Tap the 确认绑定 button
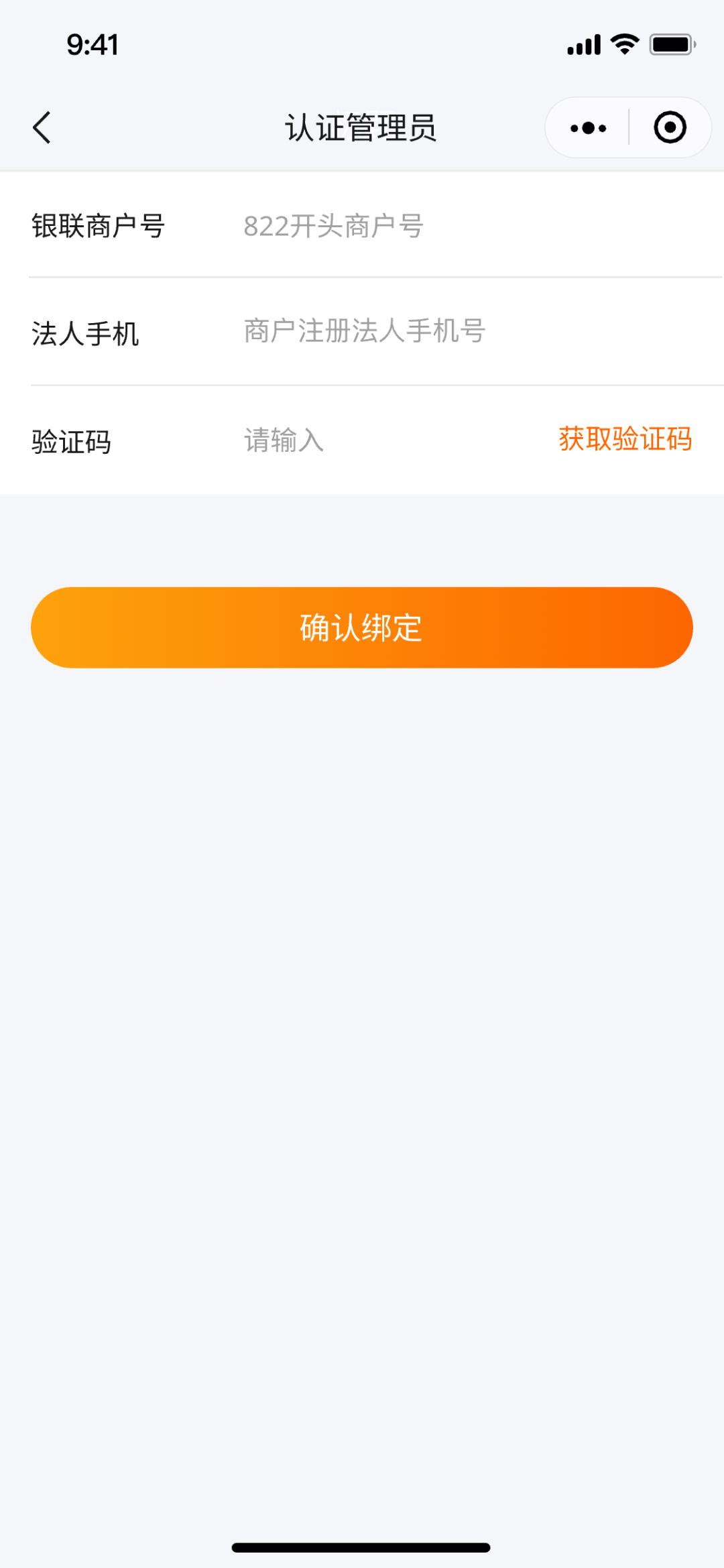 (362, 627)
